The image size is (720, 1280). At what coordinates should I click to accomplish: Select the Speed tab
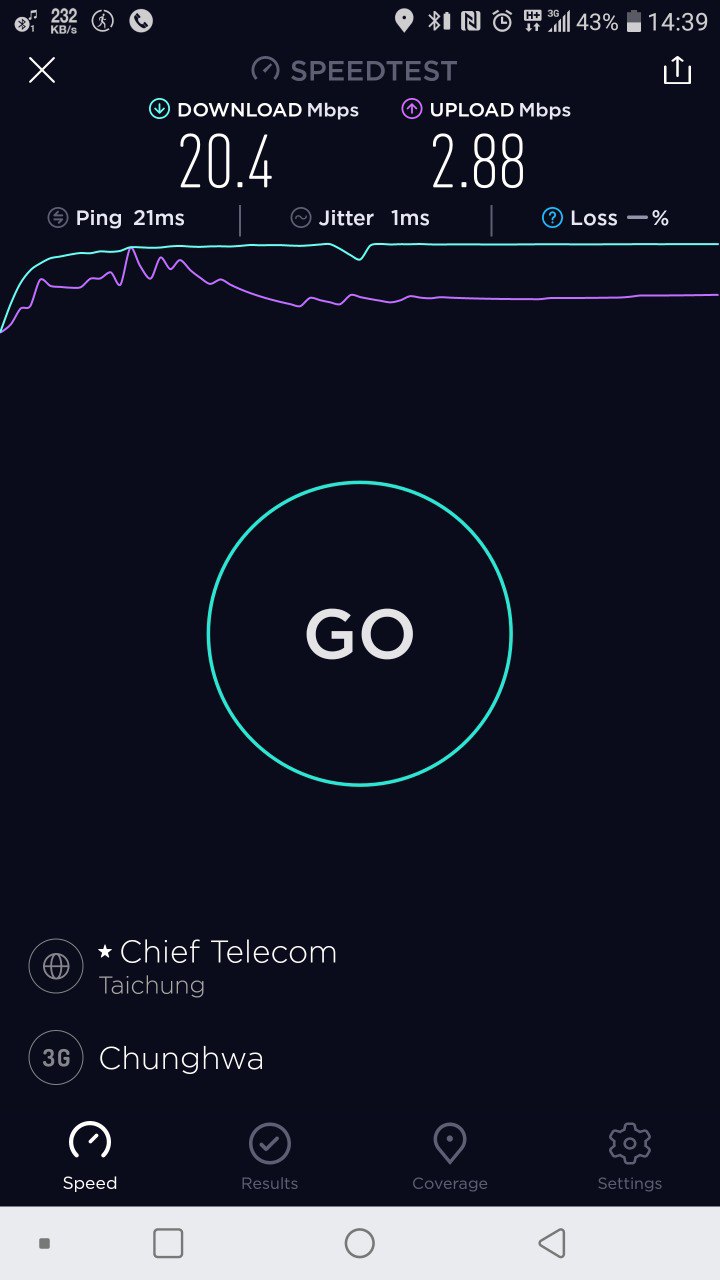tap(90, 1157)
